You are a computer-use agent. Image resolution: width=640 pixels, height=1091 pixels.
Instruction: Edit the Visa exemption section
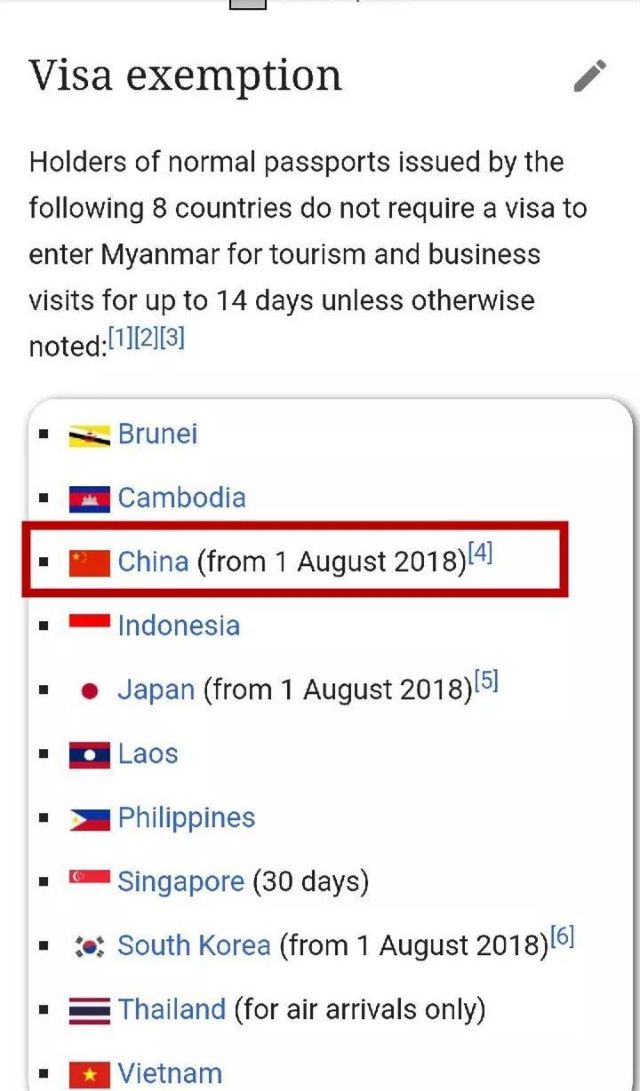pyautogui.click(x=590, y=75)
